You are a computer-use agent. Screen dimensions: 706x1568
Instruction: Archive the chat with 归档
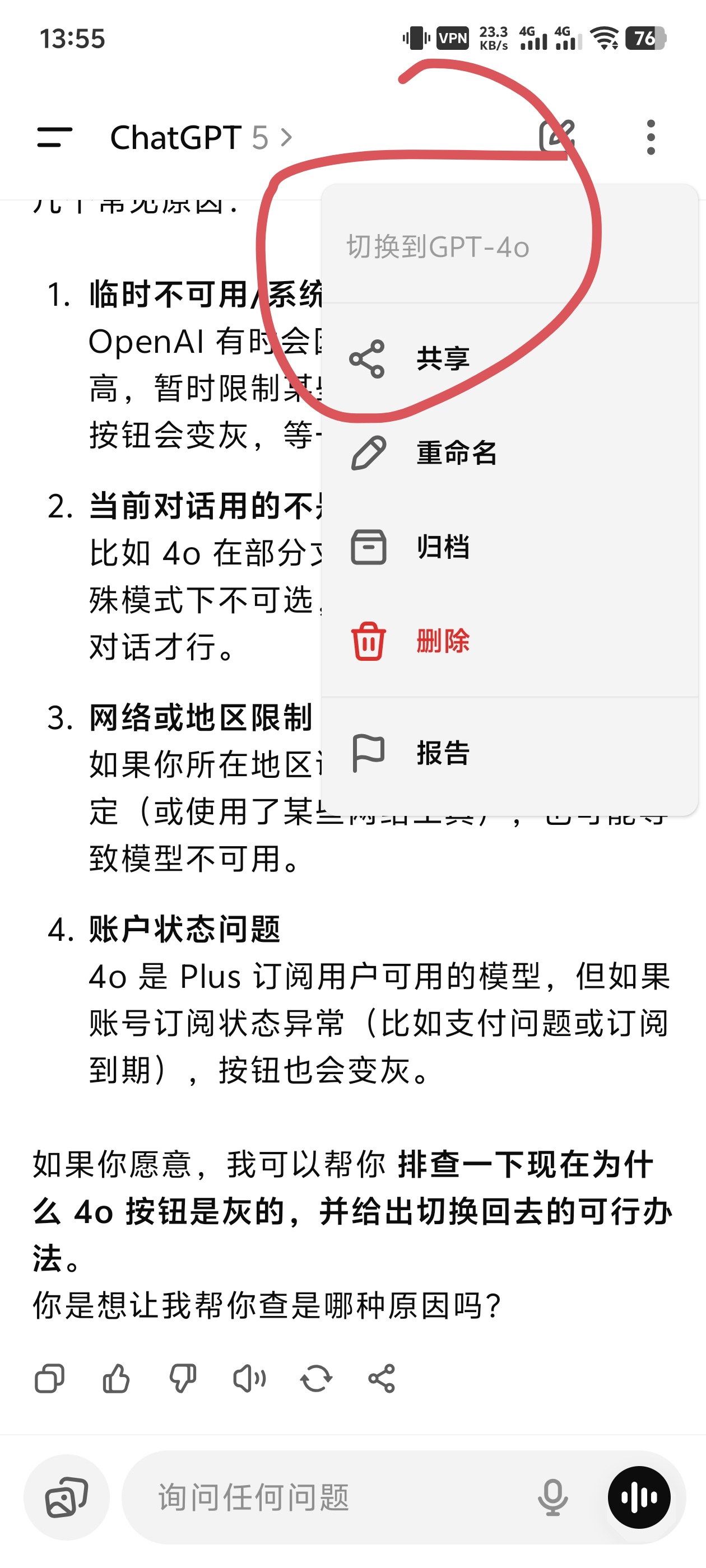[442, 547]
